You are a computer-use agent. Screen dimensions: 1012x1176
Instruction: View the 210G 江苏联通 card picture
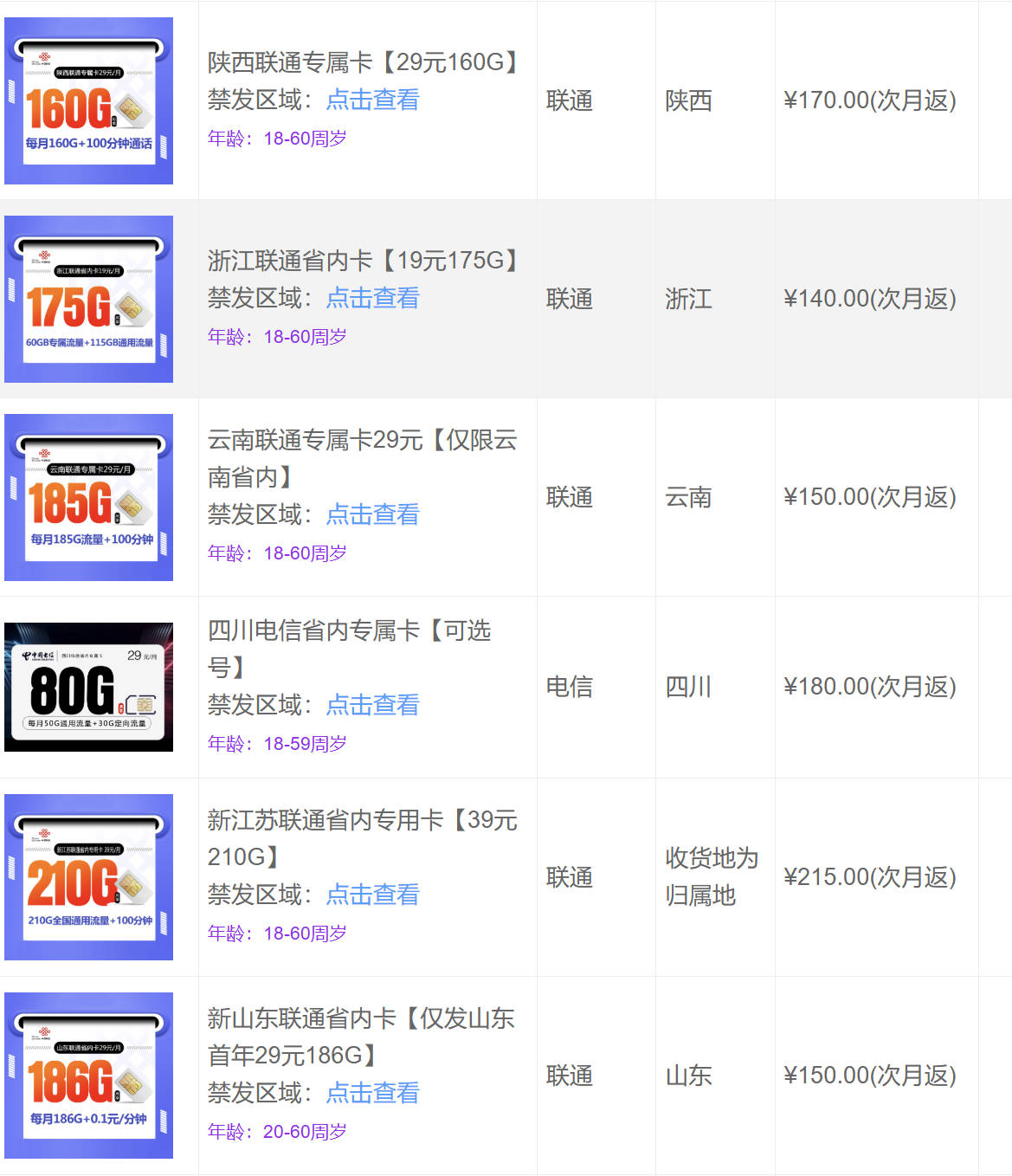88,877
